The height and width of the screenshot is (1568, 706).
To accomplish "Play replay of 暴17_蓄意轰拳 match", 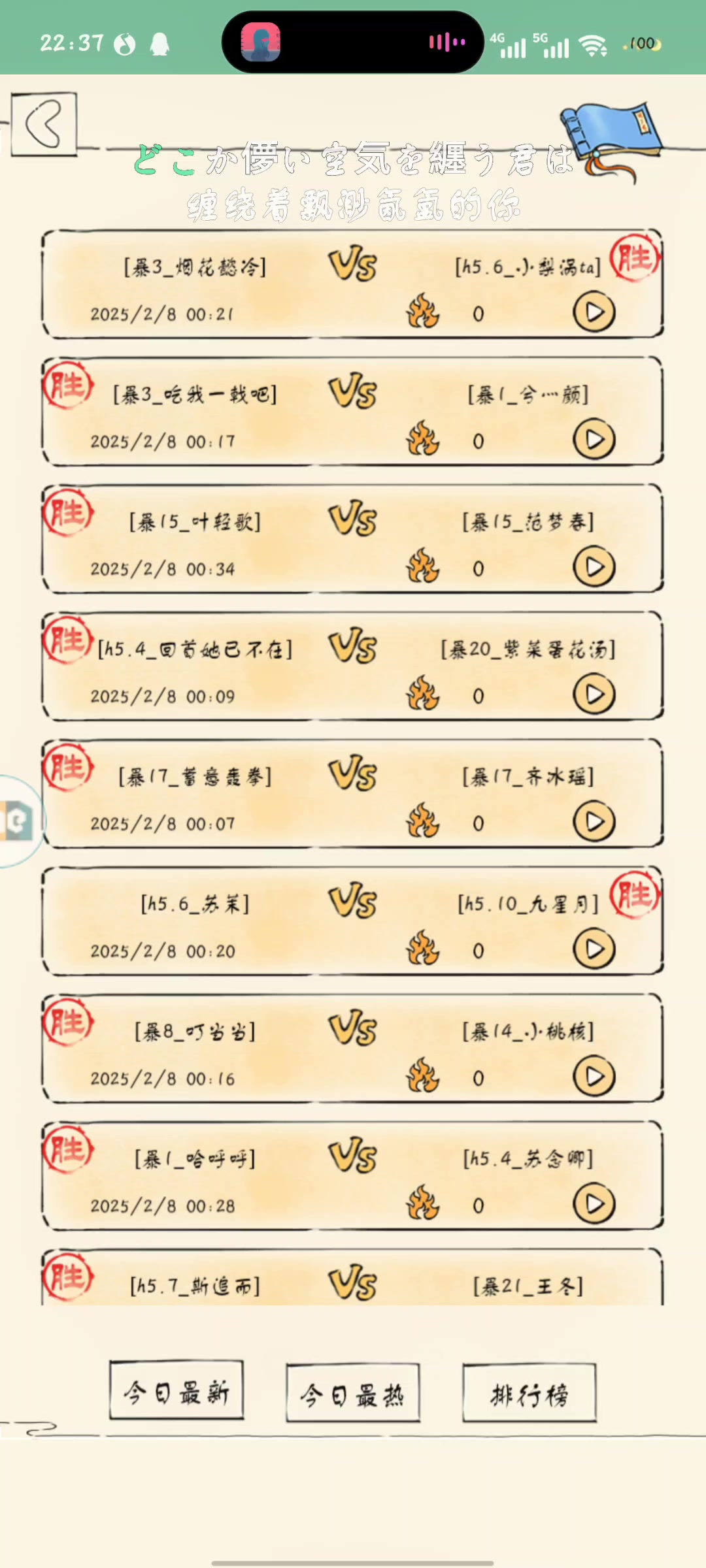I will (594, 822).
